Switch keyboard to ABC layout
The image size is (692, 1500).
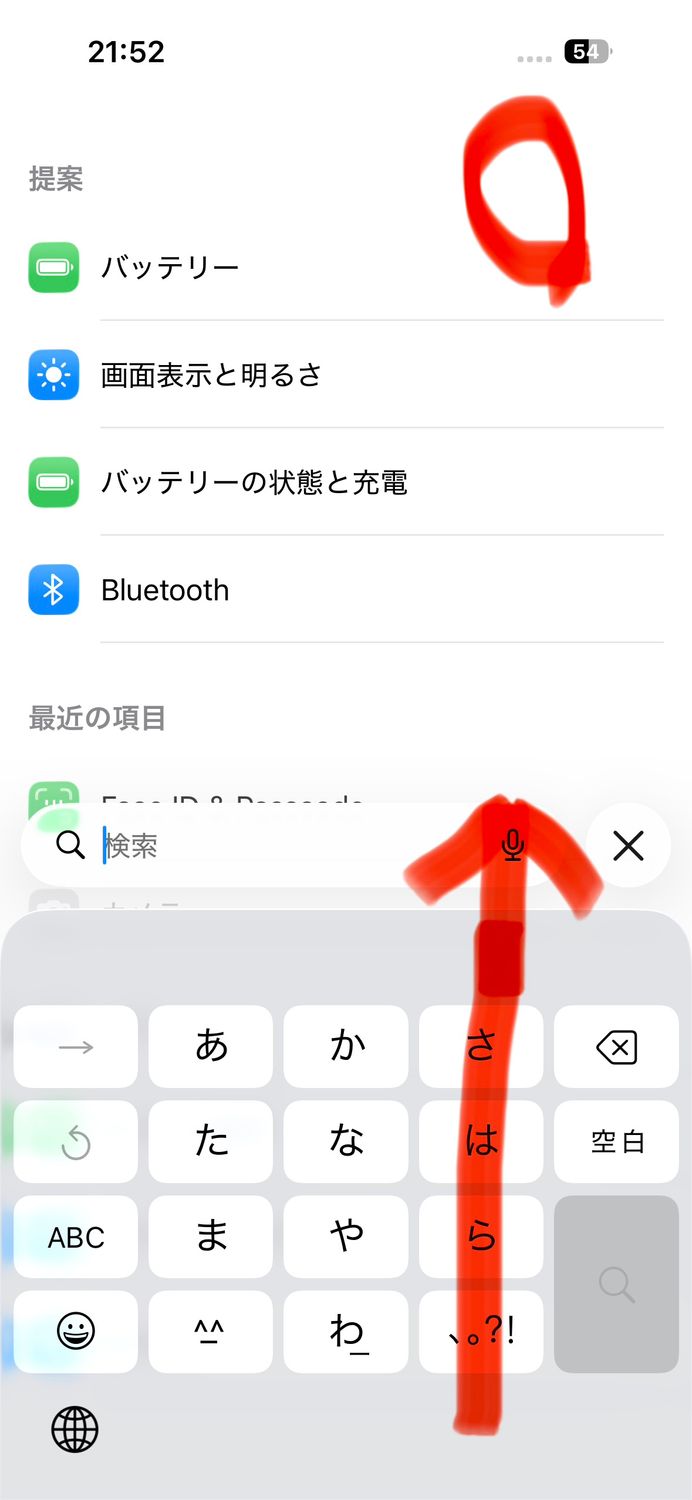tap(76, 1237)
